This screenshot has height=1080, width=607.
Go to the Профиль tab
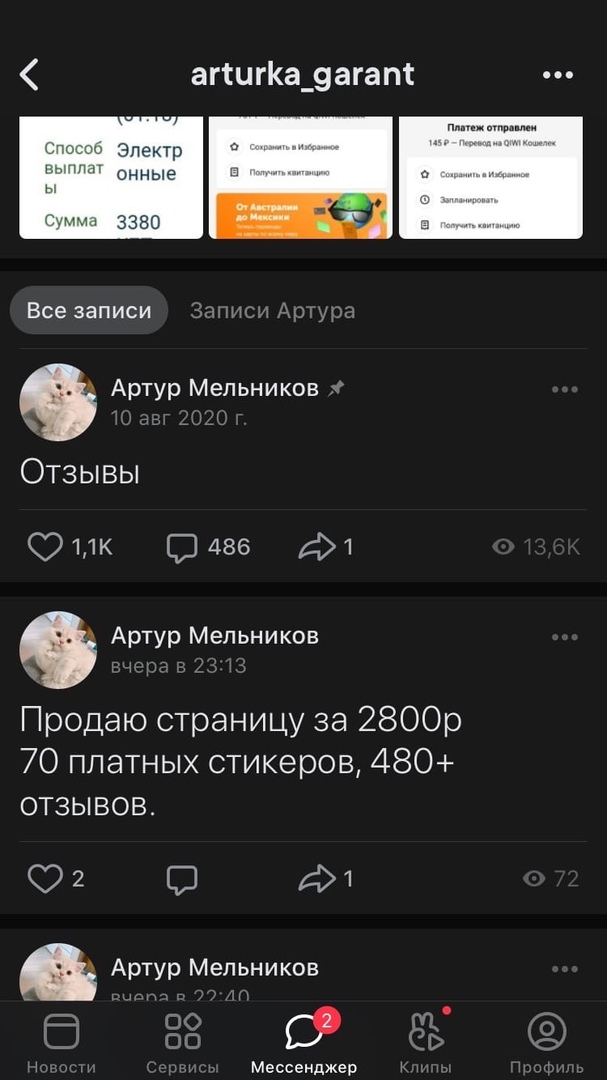[x=546, y=1042]
